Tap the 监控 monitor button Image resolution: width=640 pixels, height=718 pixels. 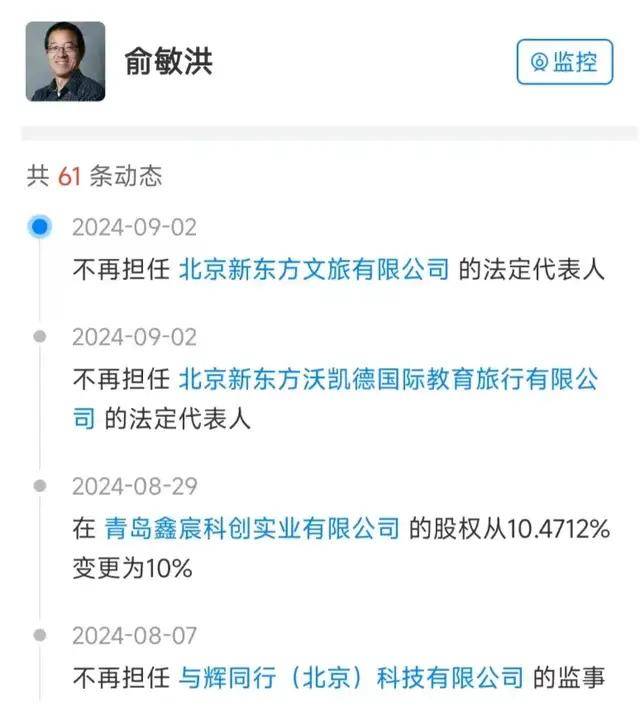coord(564,62)
